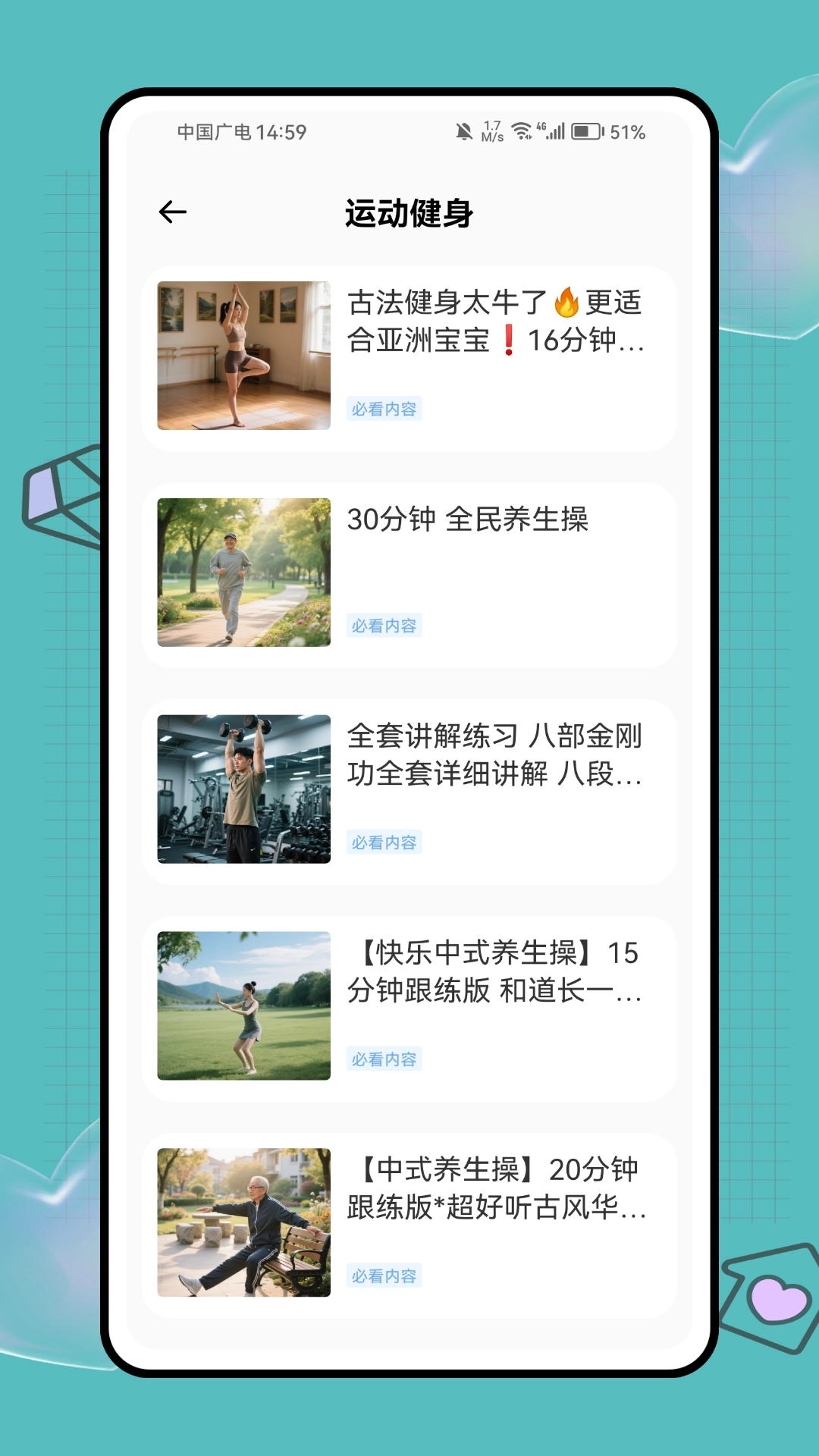This screenshot has width=819, height=1456.
Task: Tap the Wi-Fi icon in the status bar
Action: [522, 131]
